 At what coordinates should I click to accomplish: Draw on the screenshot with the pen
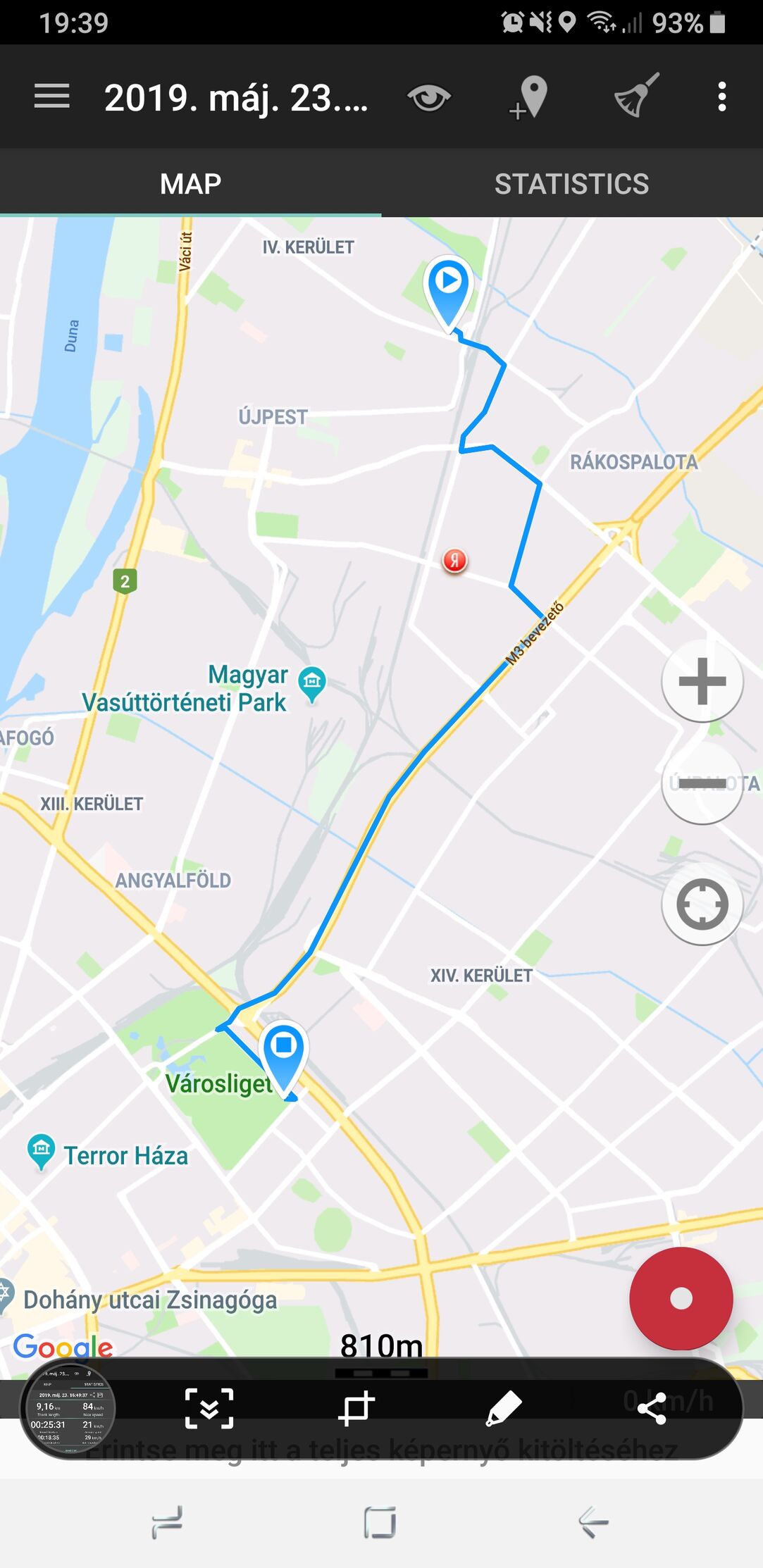tap(504, 1409)
